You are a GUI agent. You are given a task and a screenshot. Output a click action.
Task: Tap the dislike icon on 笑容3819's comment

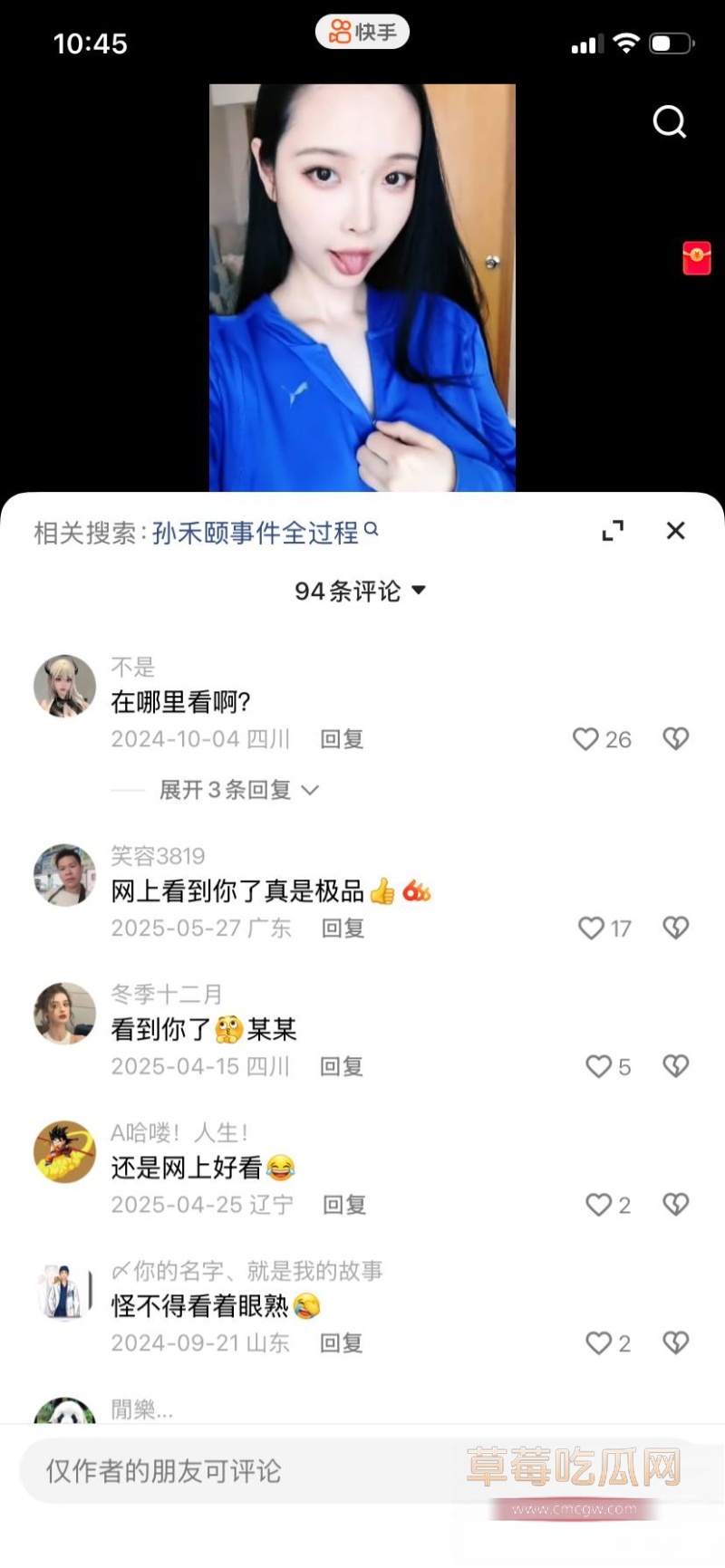[x=675, y=928]
